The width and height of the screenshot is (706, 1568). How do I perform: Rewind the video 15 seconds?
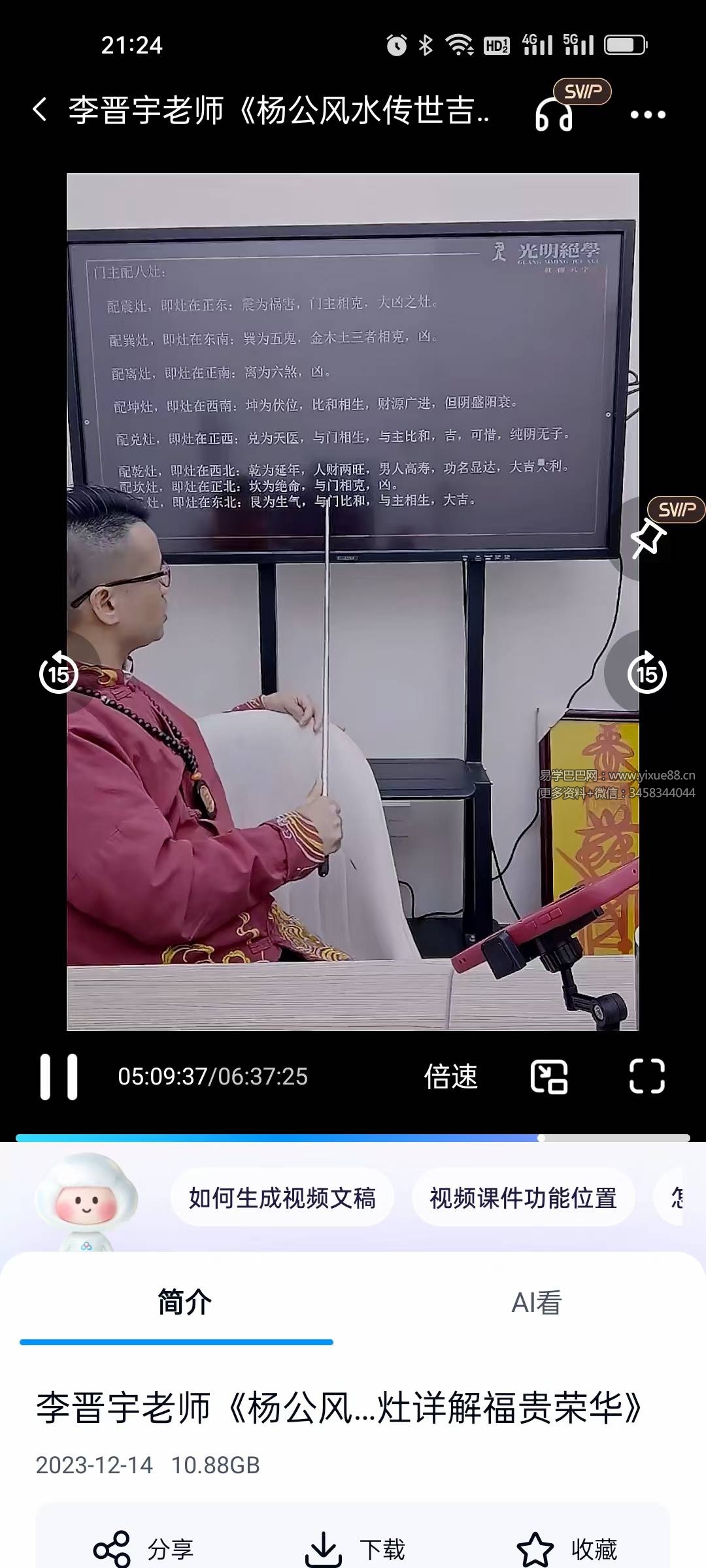pos(58,672)
